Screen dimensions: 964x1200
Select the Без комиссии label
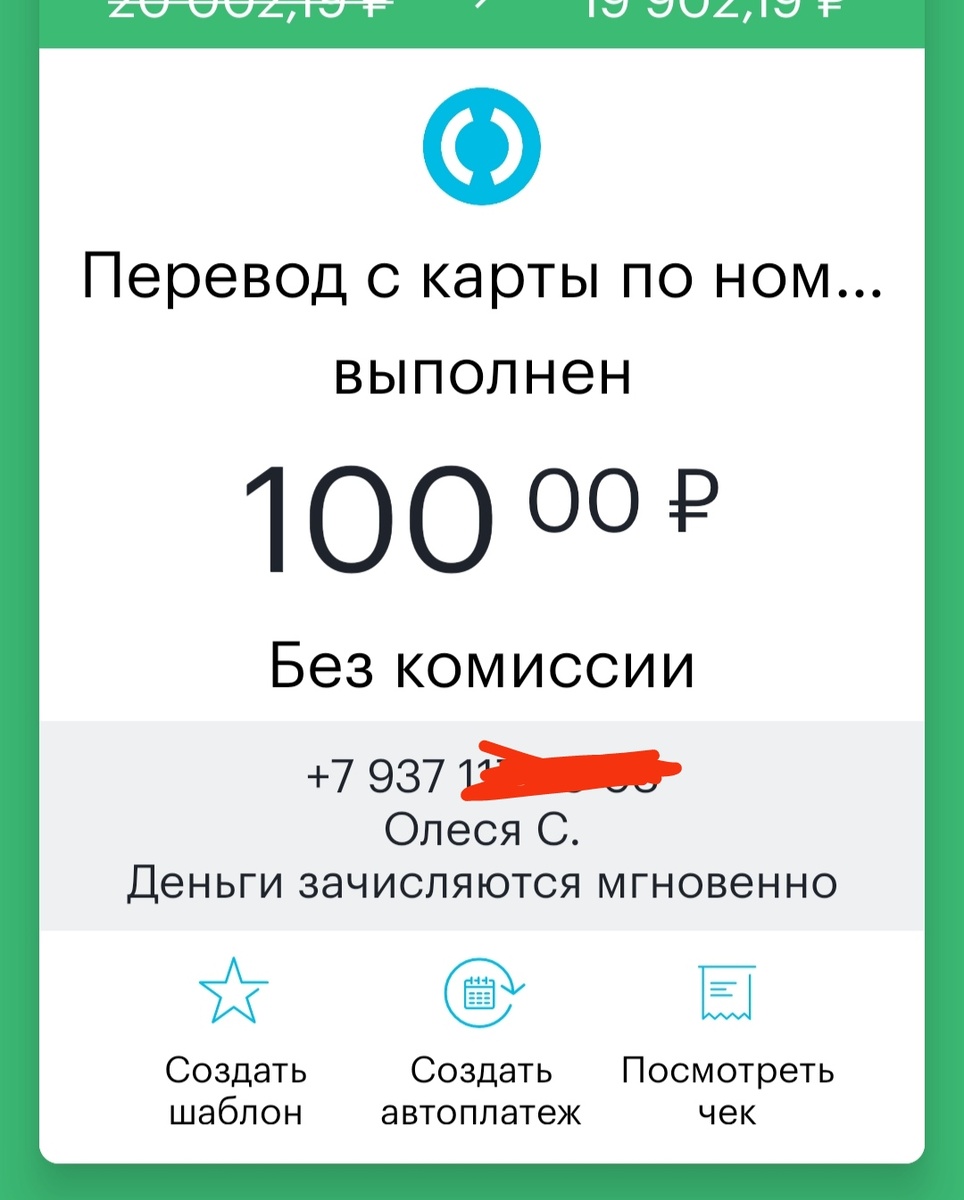483,660
